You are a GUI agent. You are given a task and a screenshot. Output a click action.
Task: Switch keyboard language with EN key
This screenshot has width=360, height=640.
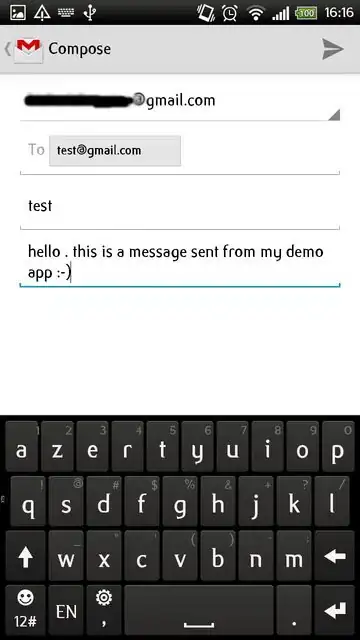66,611
